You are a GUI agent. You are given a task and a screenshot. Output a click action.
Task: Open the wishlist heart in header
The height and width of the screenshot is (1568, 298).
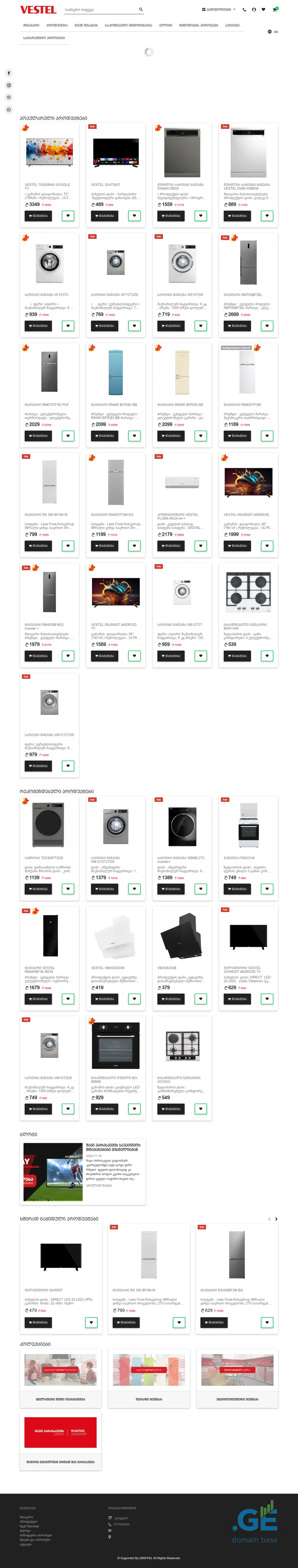(264, 10)
